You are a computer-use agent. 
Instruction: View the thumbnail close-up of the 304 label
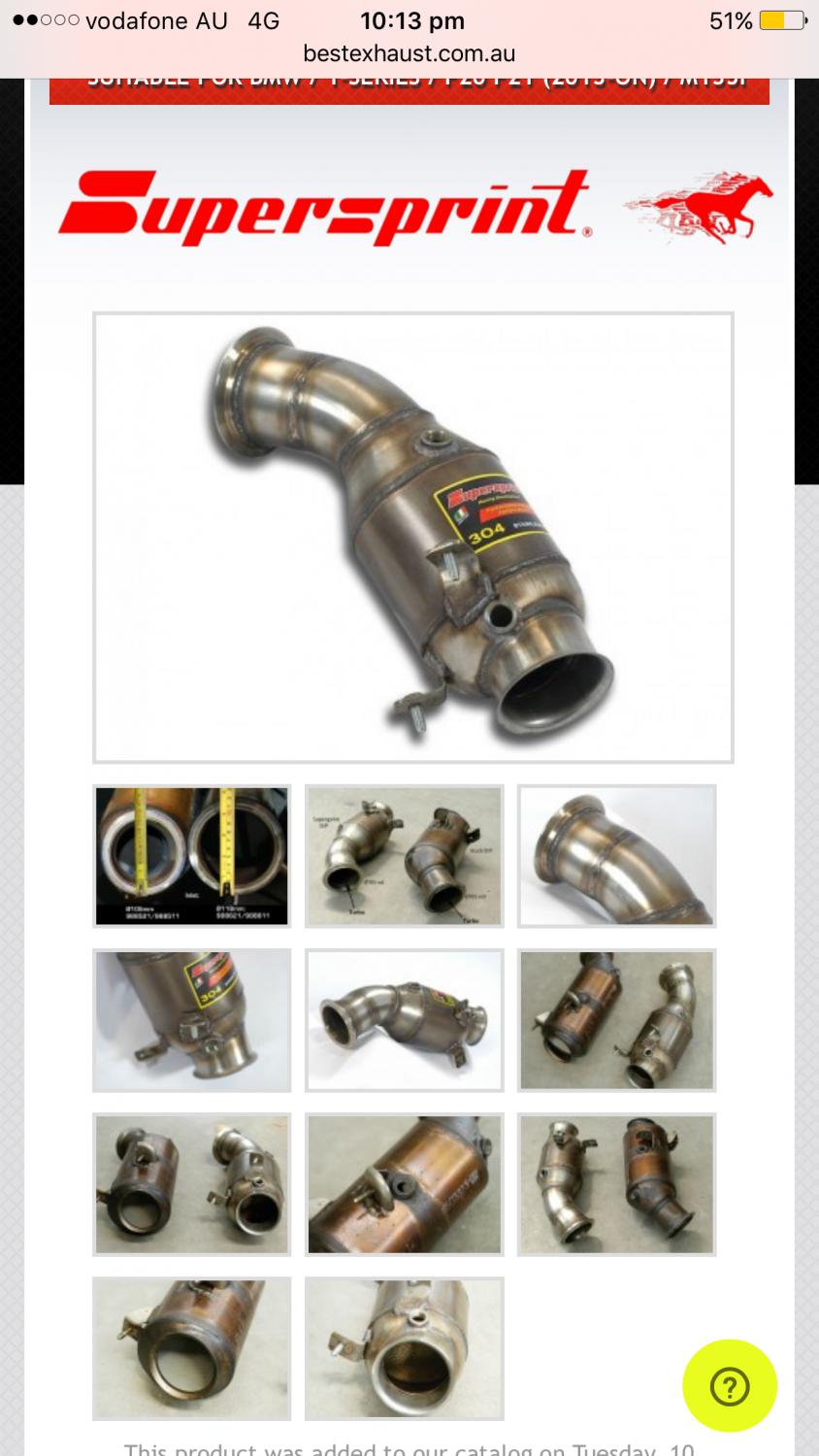tap(192, 1020)
